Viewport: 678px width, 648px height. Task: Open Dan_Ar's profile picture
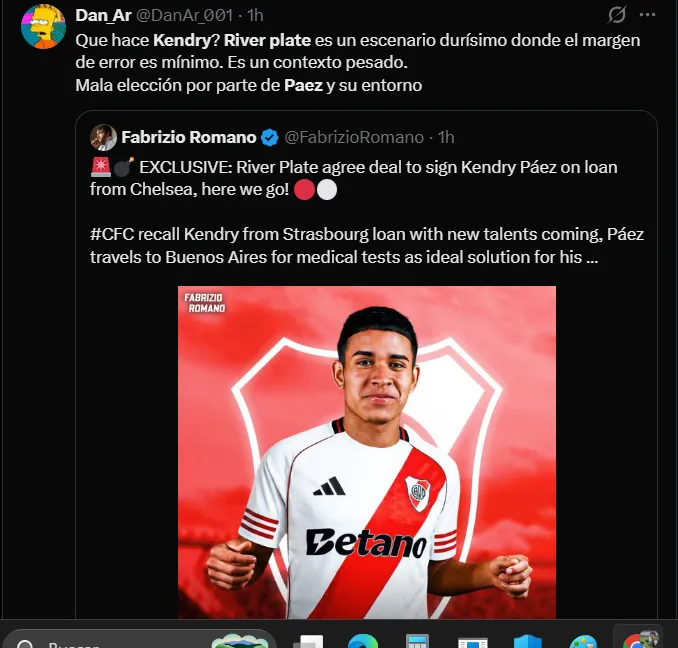point(43,26)
